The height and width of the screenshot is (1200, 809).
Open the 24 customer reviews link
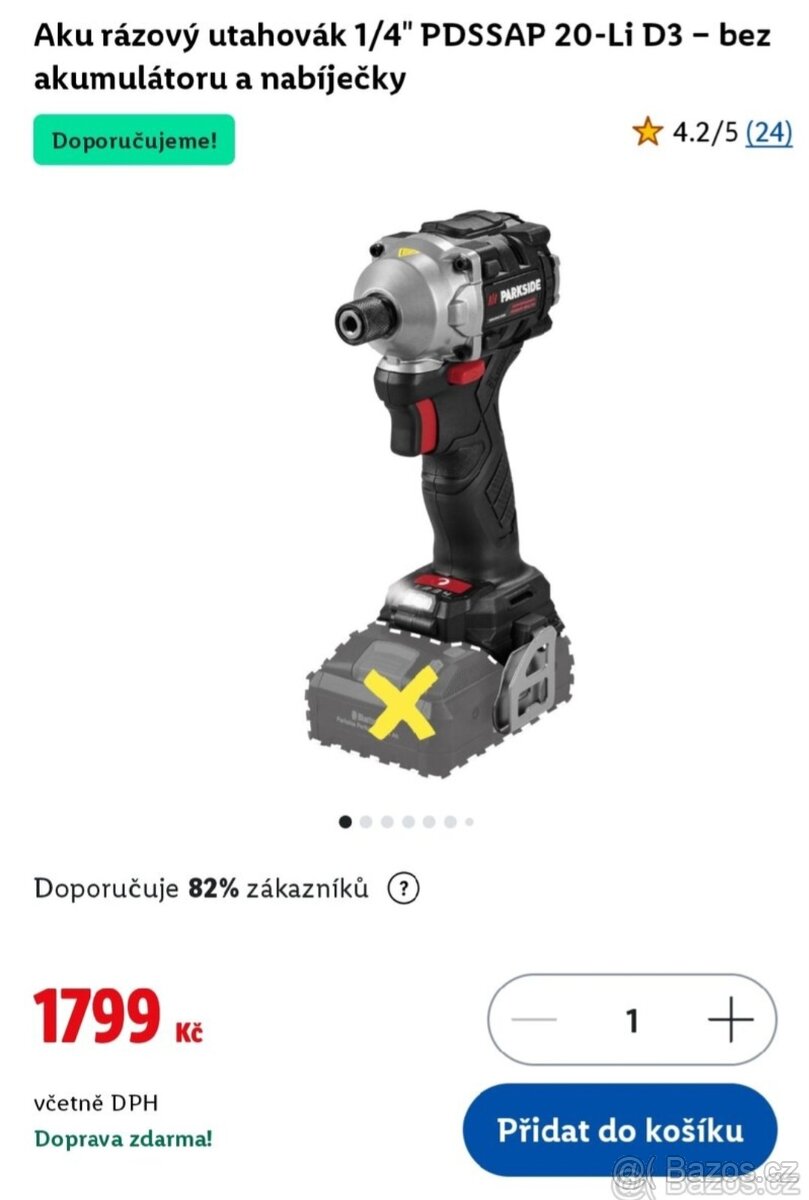pyautogui.click(x=769, y=132)
